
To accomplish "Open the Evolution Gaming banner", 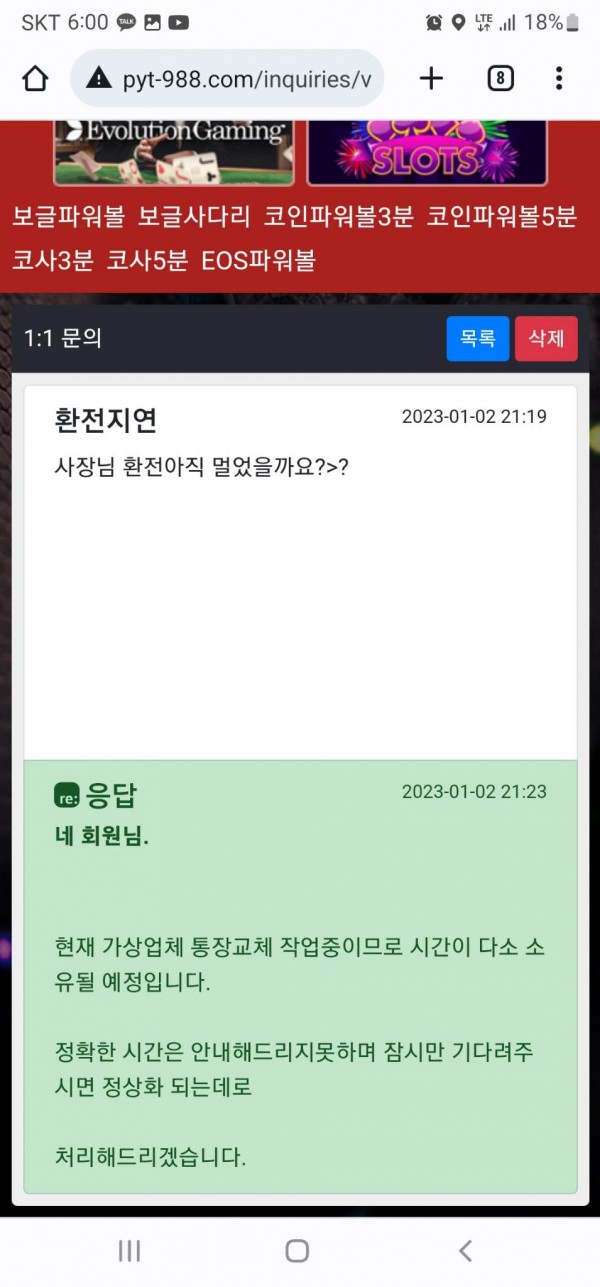I will tap(174, 152).
